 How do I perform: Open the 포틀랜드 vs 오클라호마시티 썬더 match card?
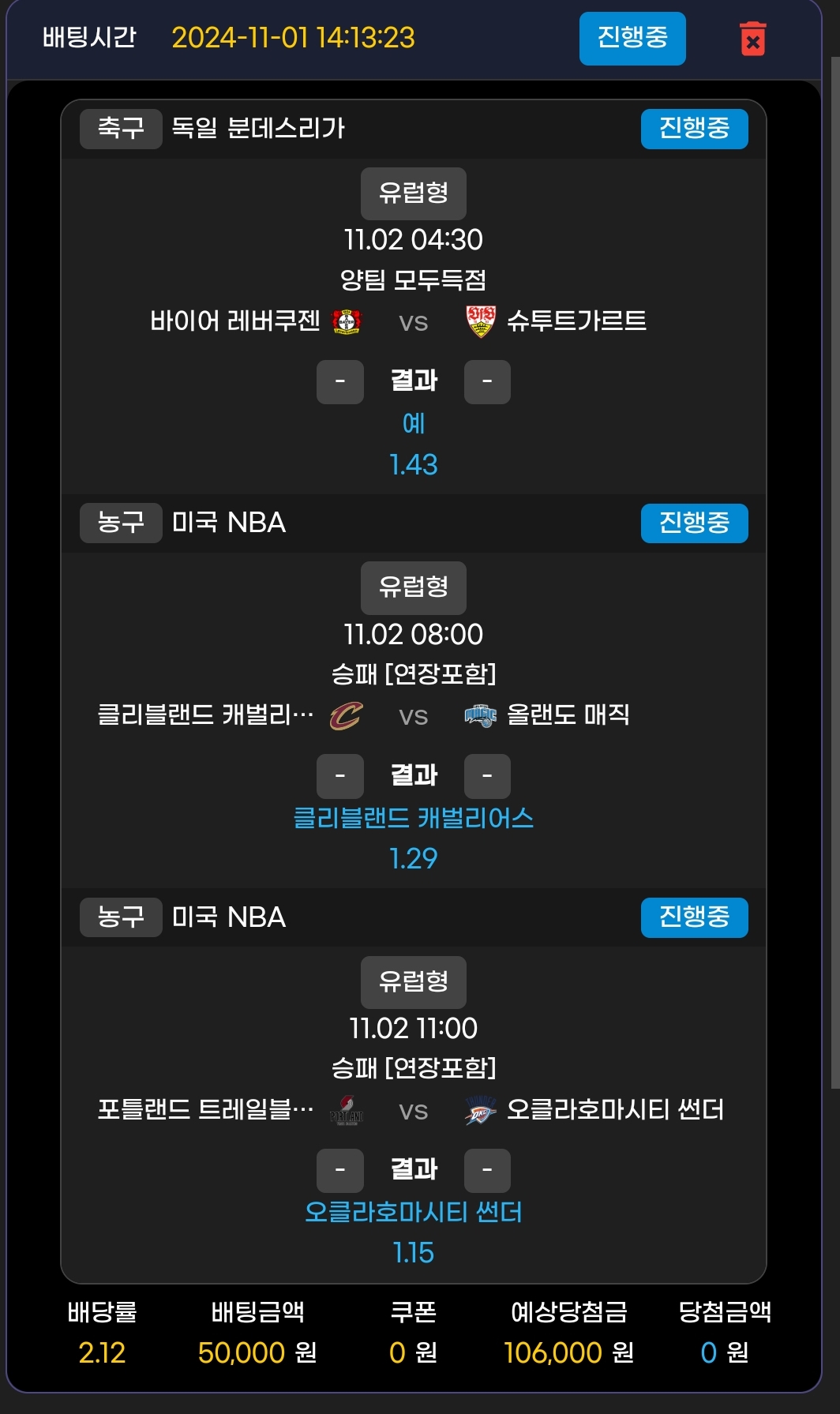tap(413, 1110)
